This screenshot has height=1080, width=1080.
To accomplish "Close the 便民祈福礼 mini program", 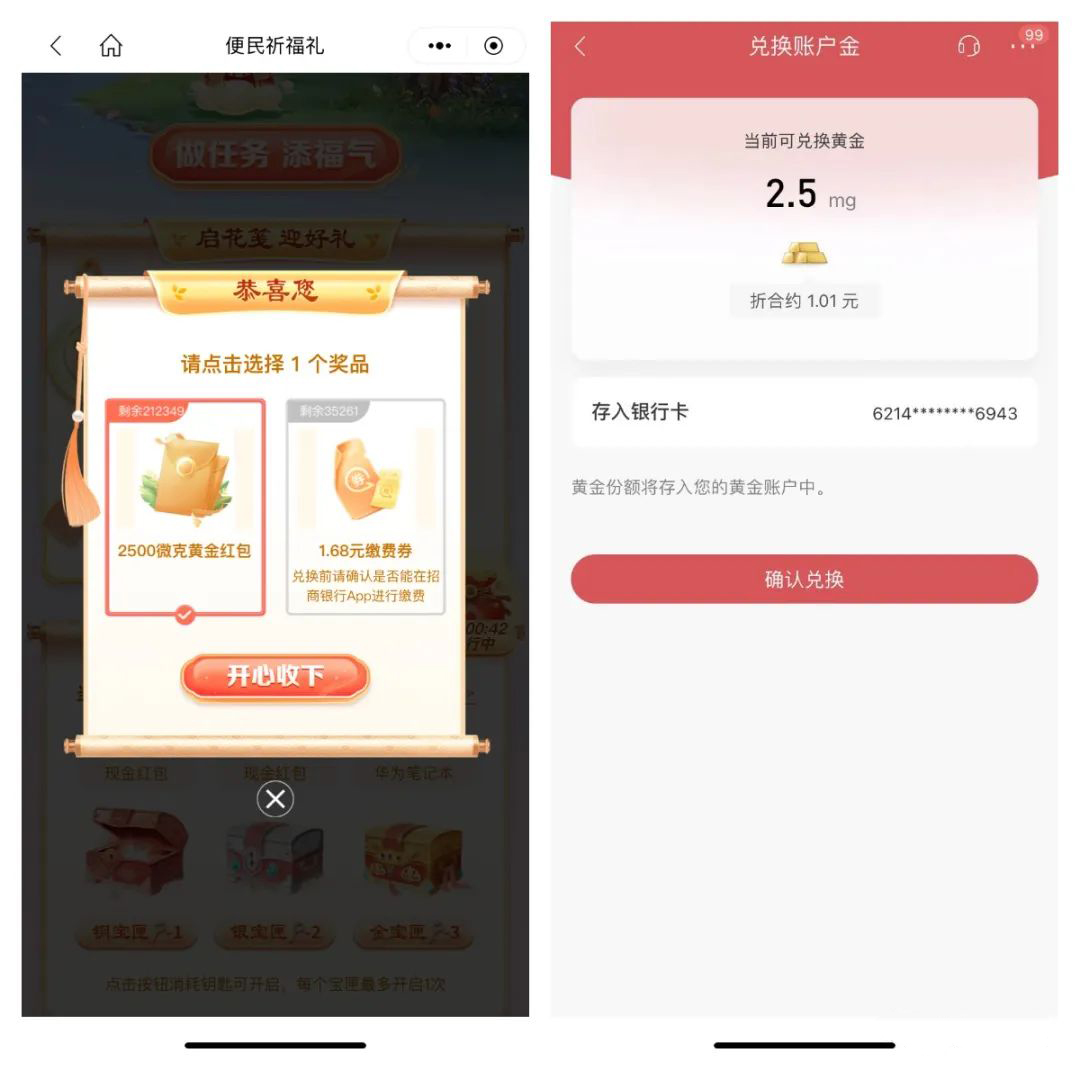I will 494,46.
